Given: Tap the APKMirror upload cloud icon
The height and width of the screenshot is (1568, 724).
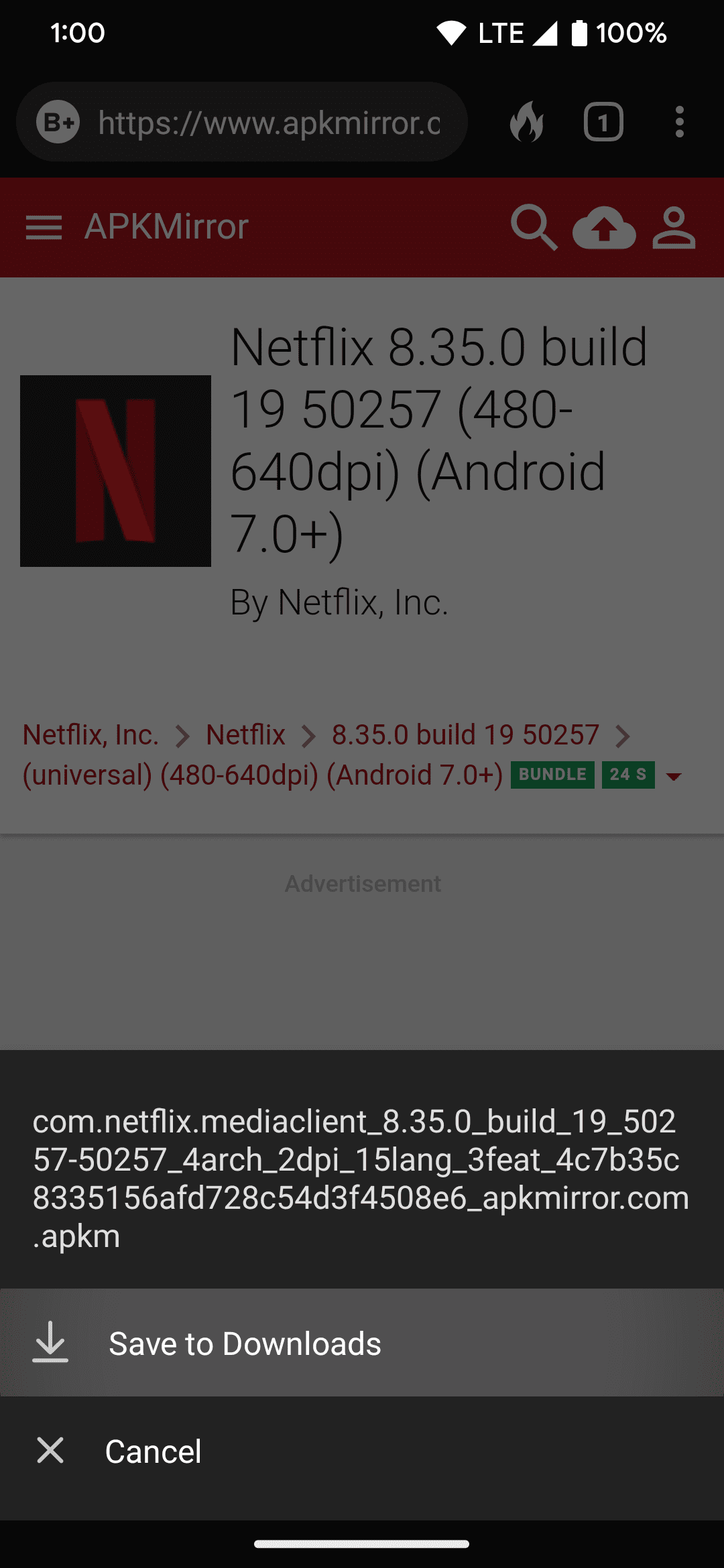Looking at the screenshot, I should pos(603,228).
